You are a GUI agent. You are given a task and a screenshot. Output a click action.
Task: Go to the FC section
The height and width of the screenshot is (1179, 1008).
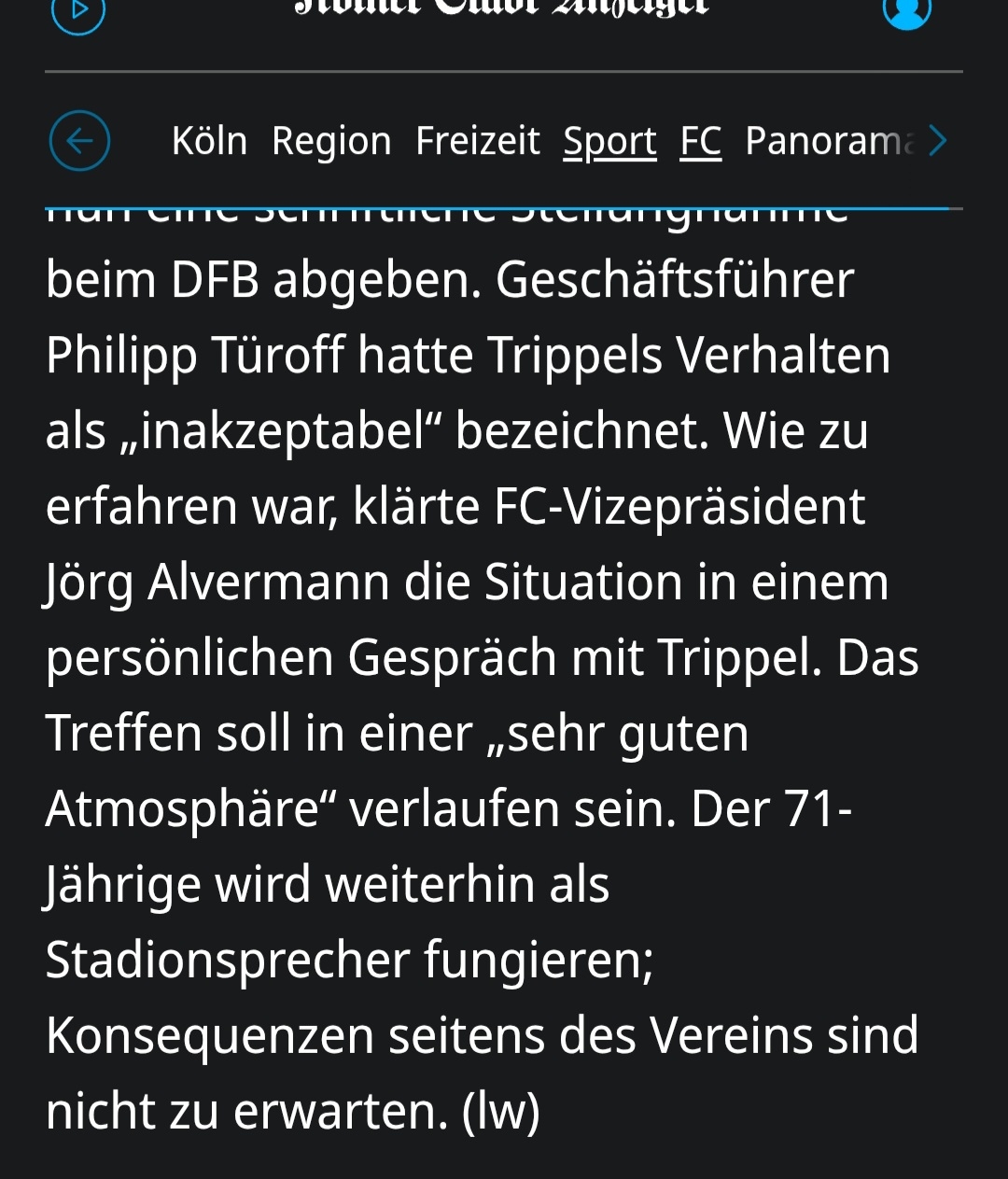tap(700, 141)
